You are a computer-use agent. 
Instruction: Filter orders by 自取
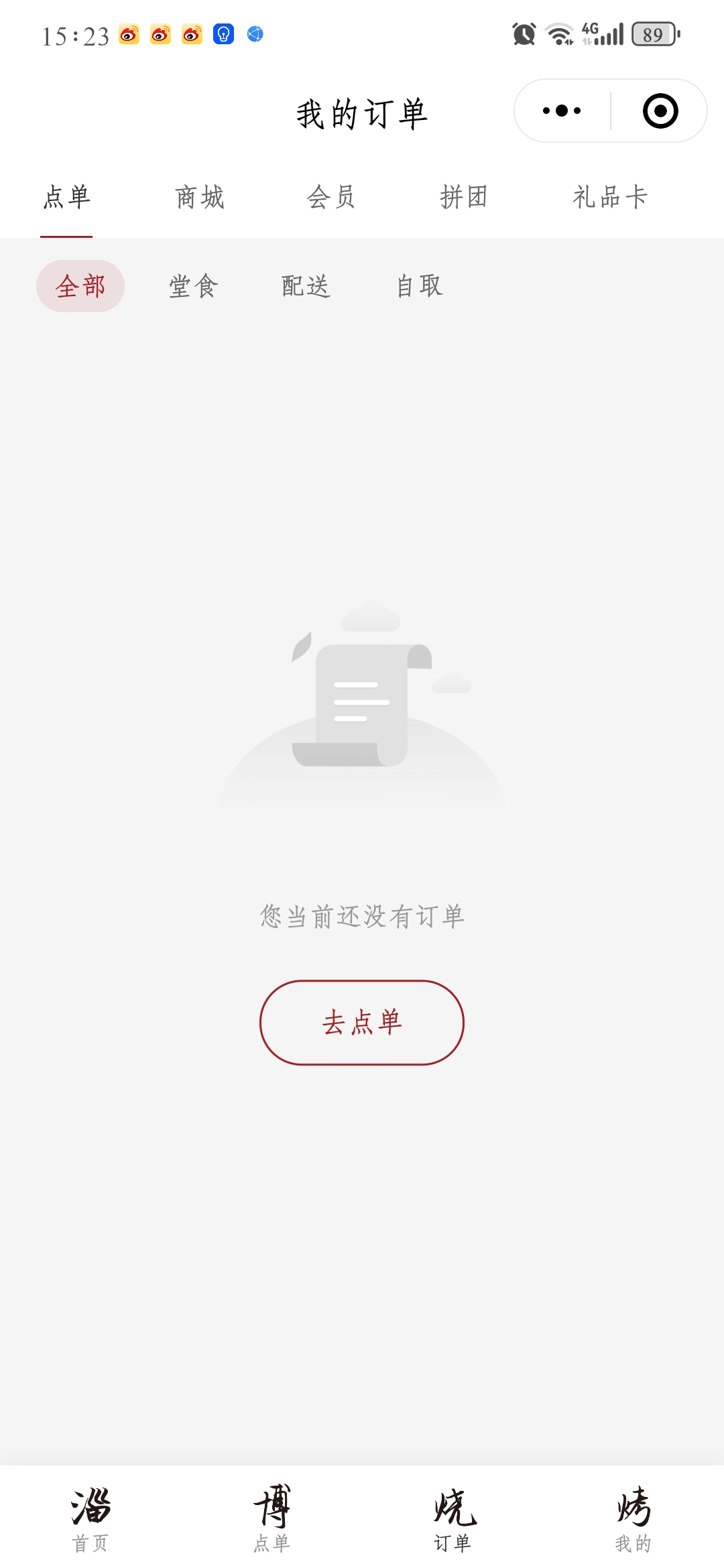coord(419,286)
